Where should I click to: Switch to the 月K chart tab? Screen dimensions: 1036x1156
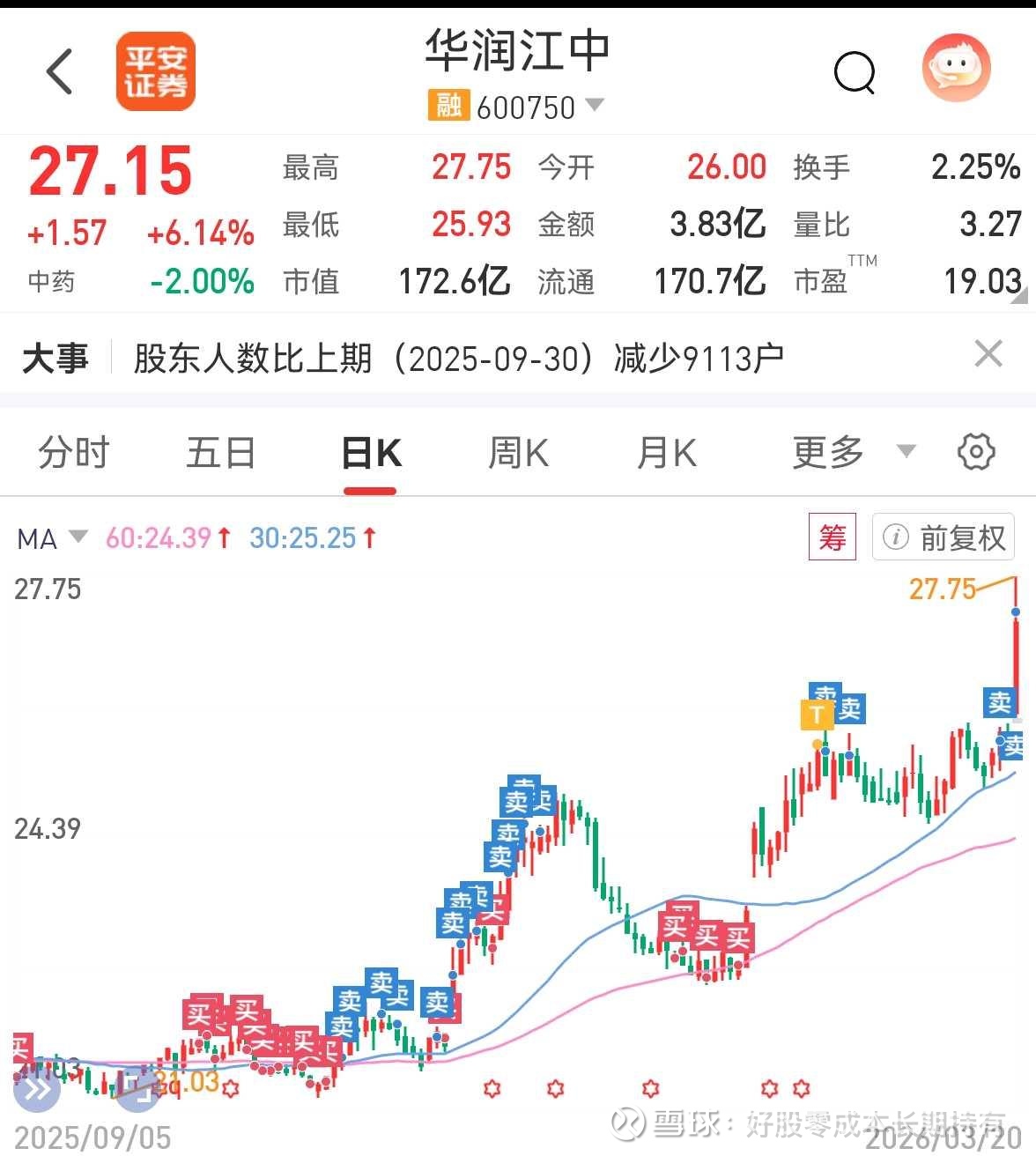coord(666,454)
